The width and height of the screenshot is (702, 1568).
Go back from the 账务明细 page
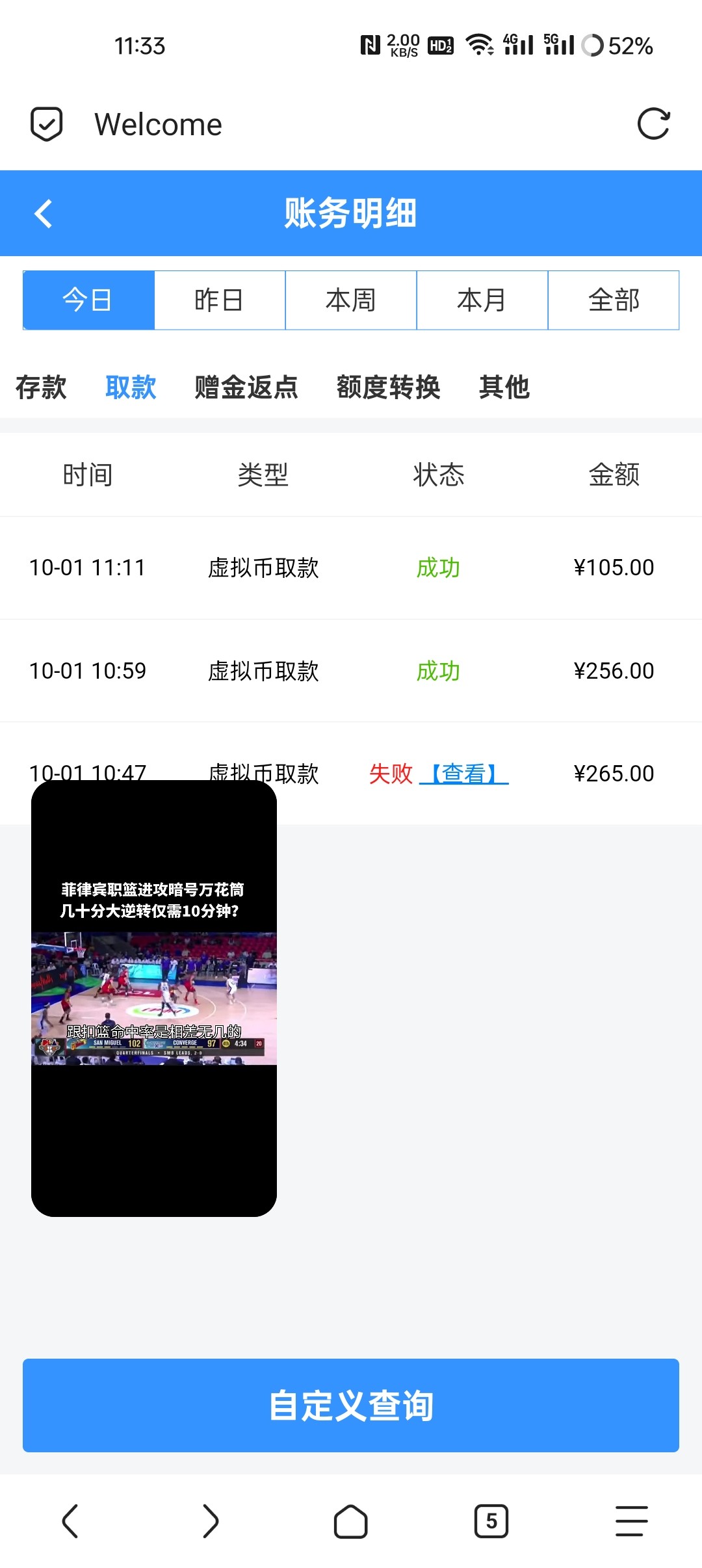tap(44, 213)
